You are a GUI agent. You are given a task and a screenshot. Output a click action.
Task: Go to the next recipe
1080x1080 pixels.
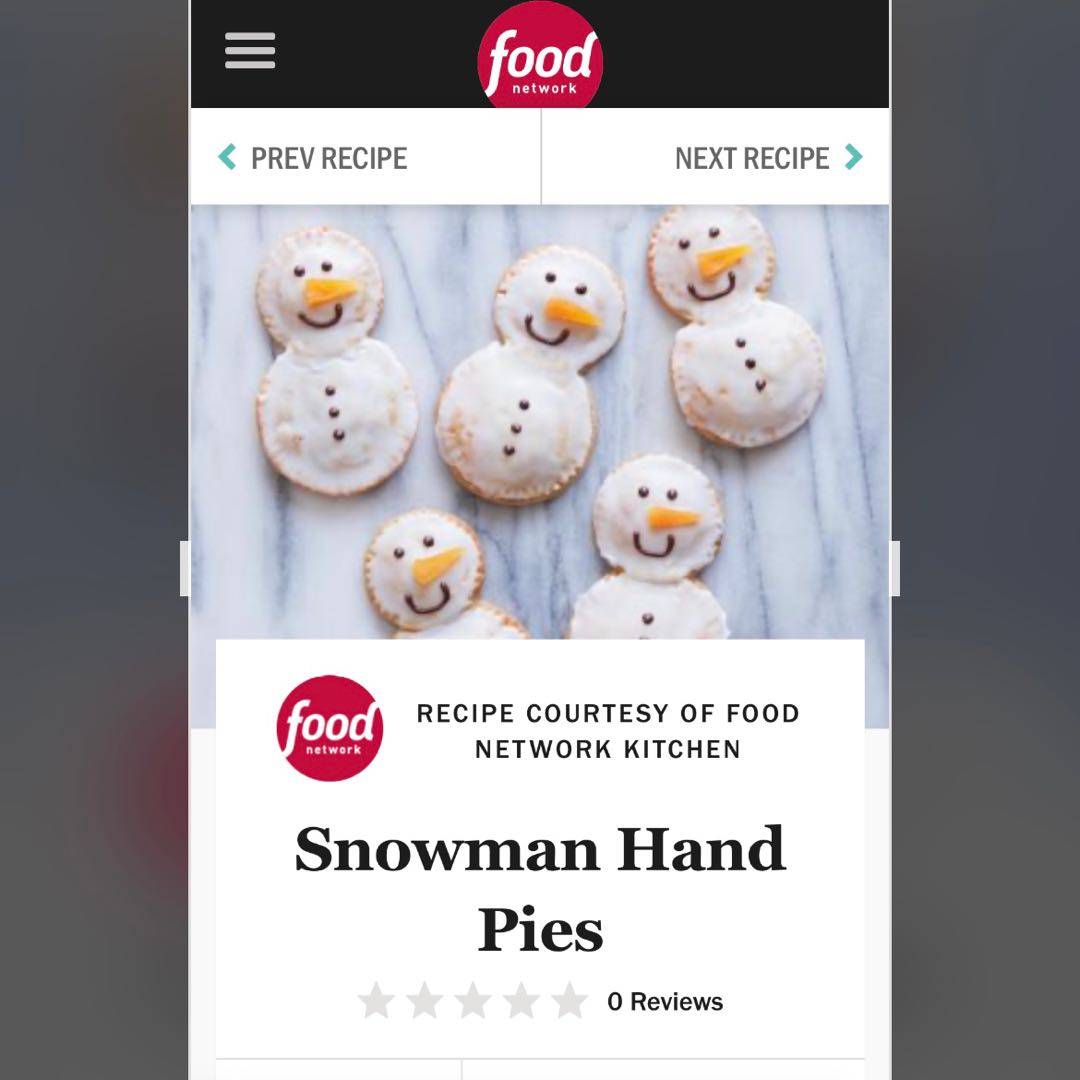(x=767, y=158)
